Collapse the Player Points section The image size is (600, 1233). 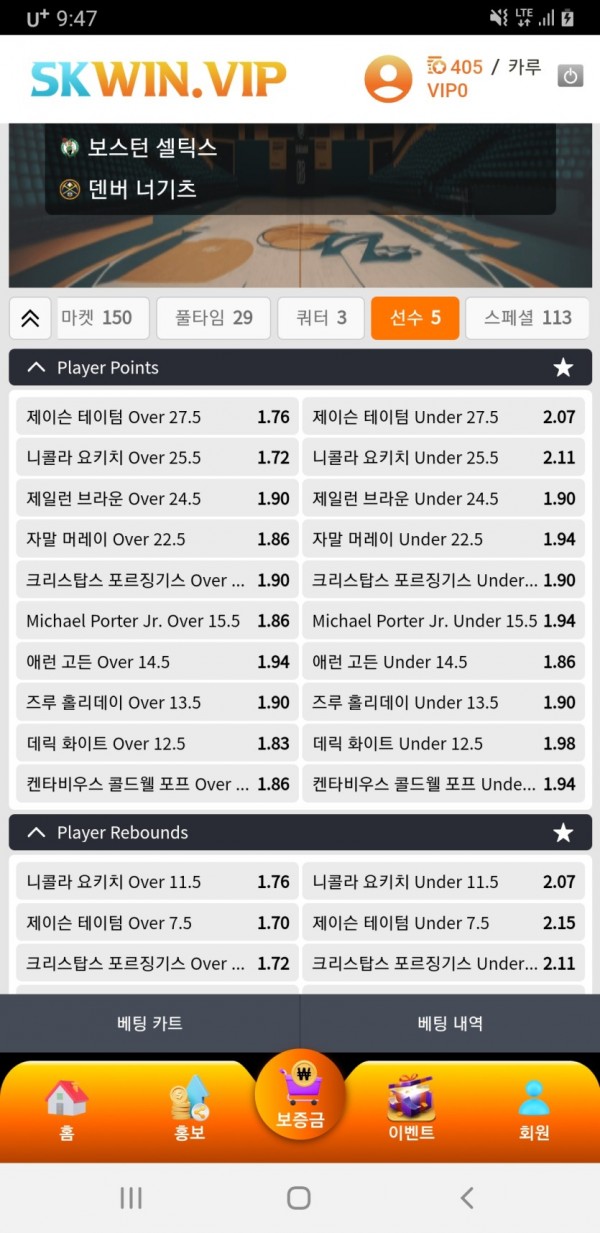point(37,368)
